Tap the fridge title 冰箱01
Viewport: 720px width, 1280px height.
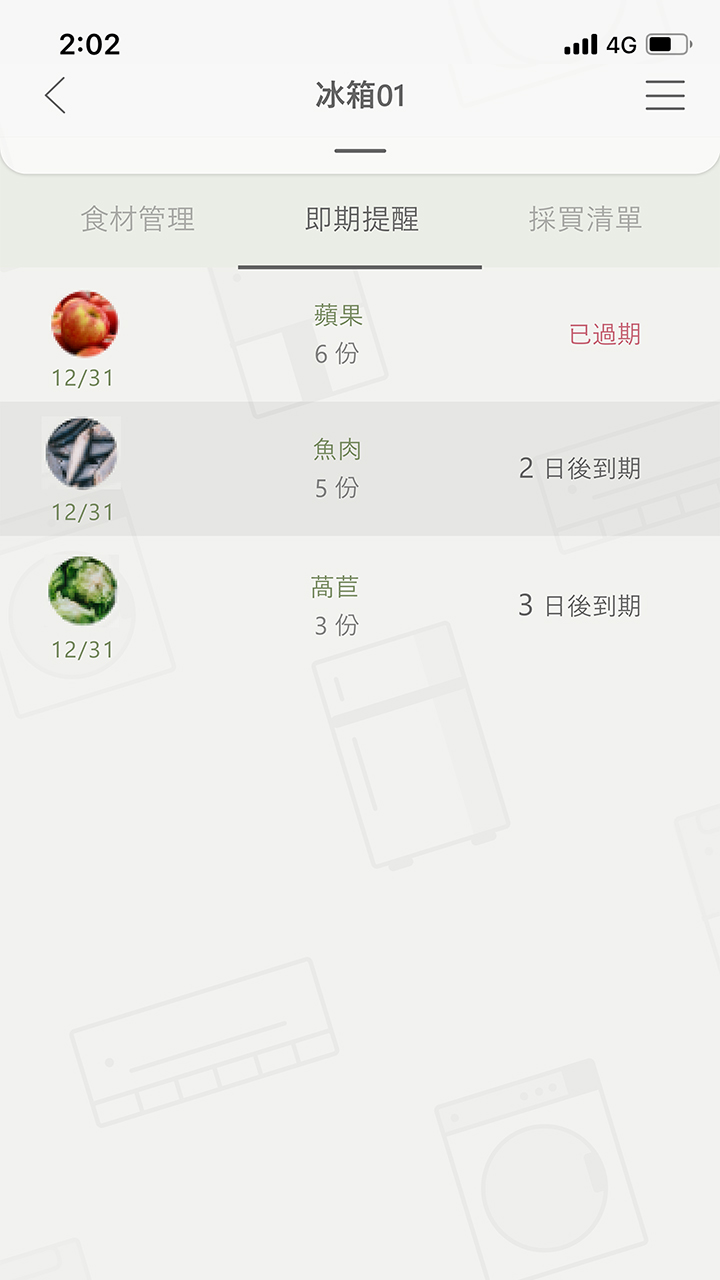[x=360, y=95]
